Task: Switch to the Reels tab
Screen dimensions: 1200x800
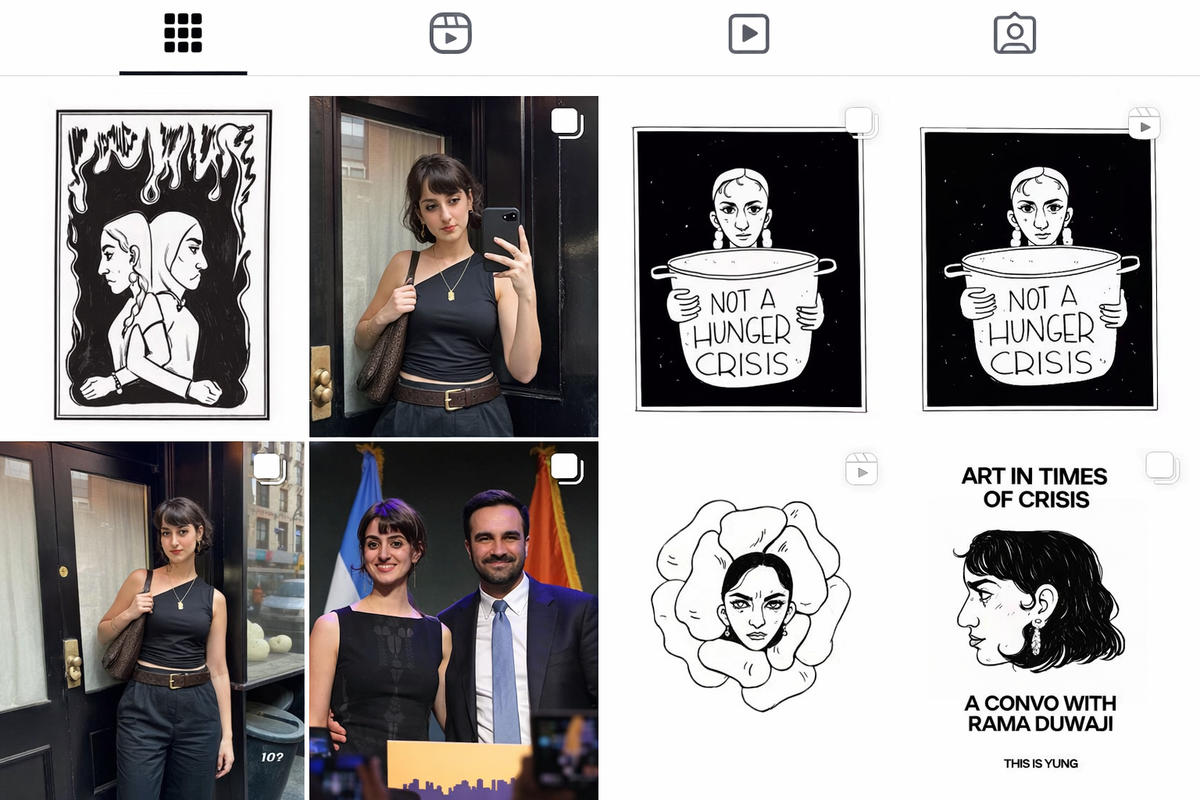Action: 450,34
